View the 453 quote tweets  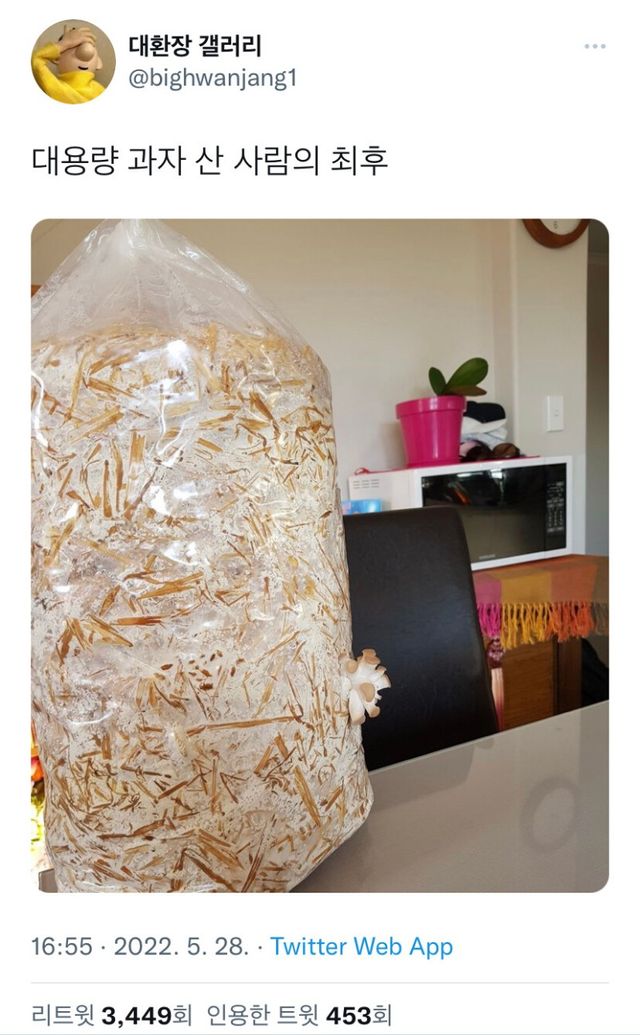click(300, 1015)
